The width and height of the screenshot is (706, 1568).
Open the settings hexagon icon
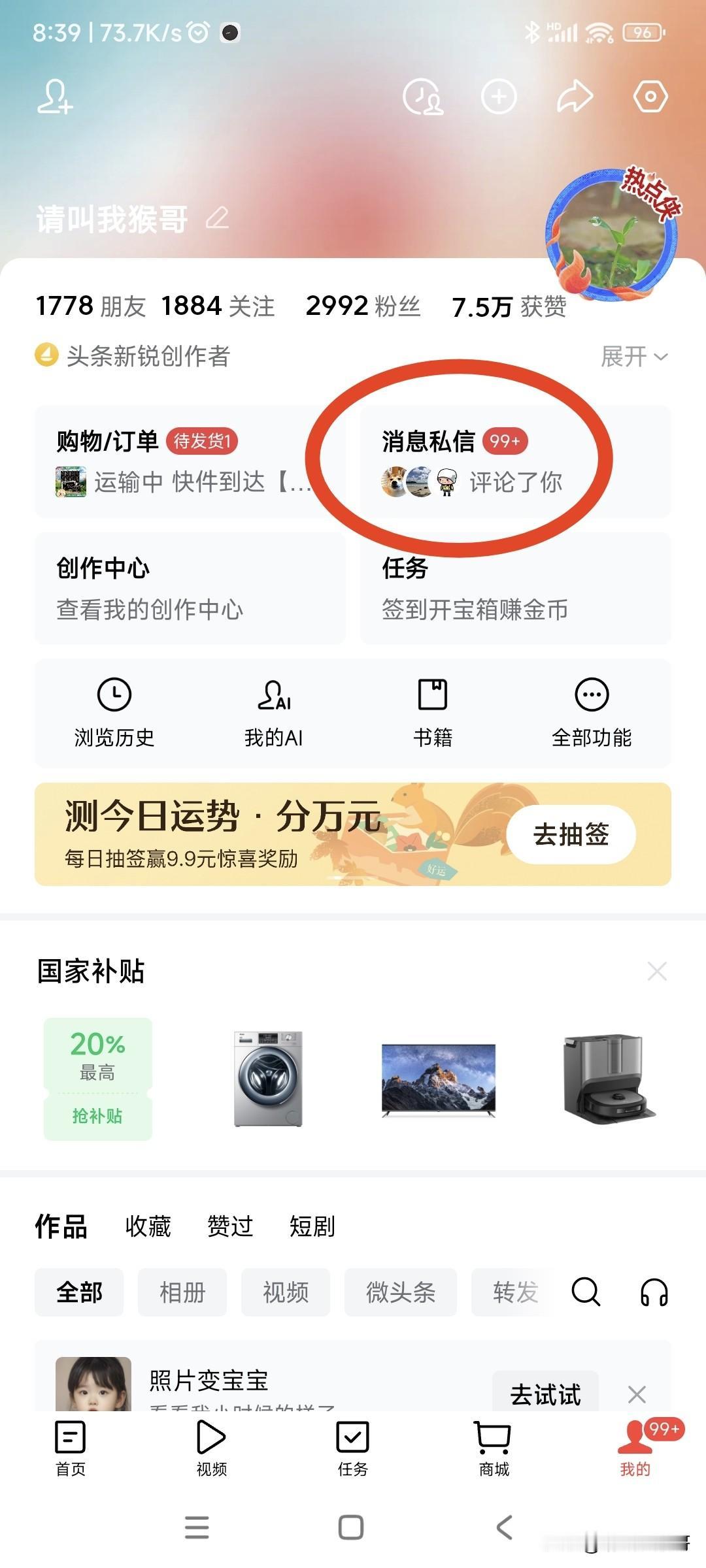tap(650, 97)
